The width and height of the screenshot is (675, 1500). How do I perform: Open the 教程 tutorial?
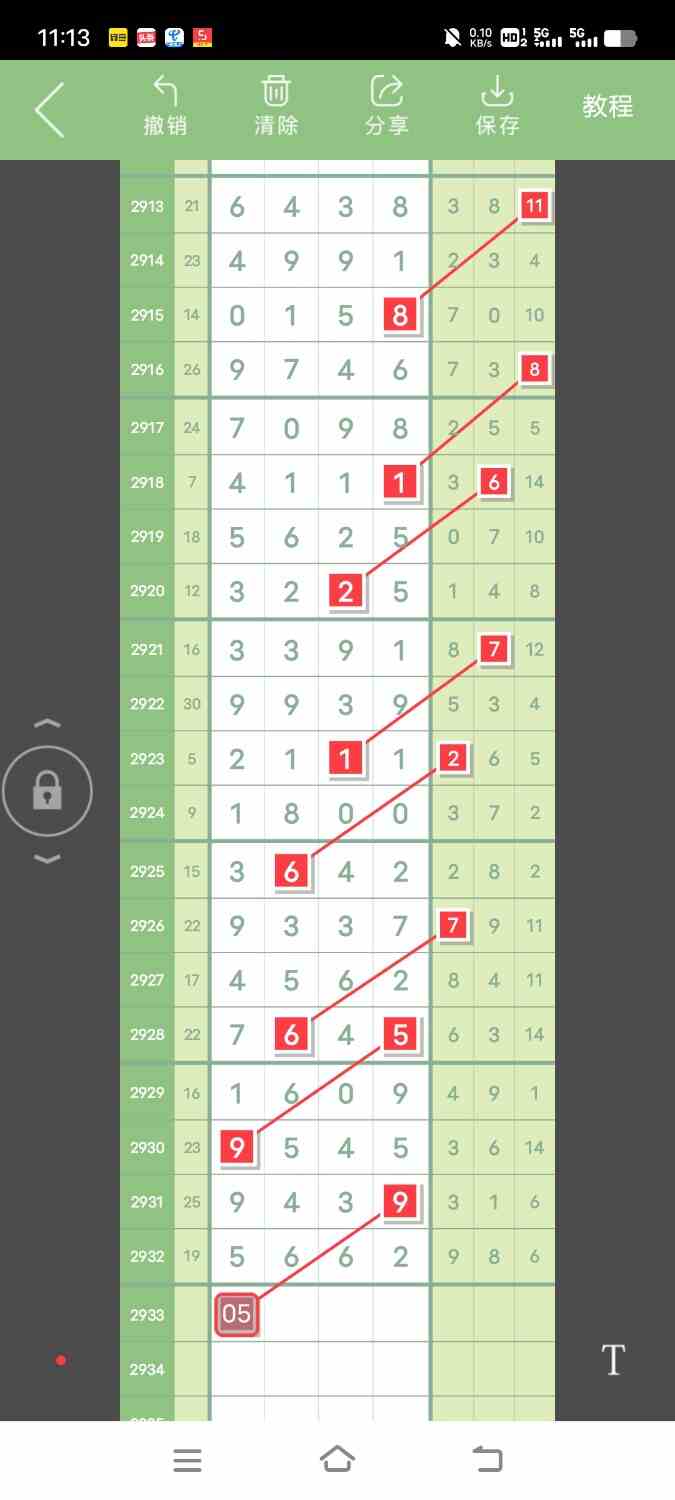[608, 106]
